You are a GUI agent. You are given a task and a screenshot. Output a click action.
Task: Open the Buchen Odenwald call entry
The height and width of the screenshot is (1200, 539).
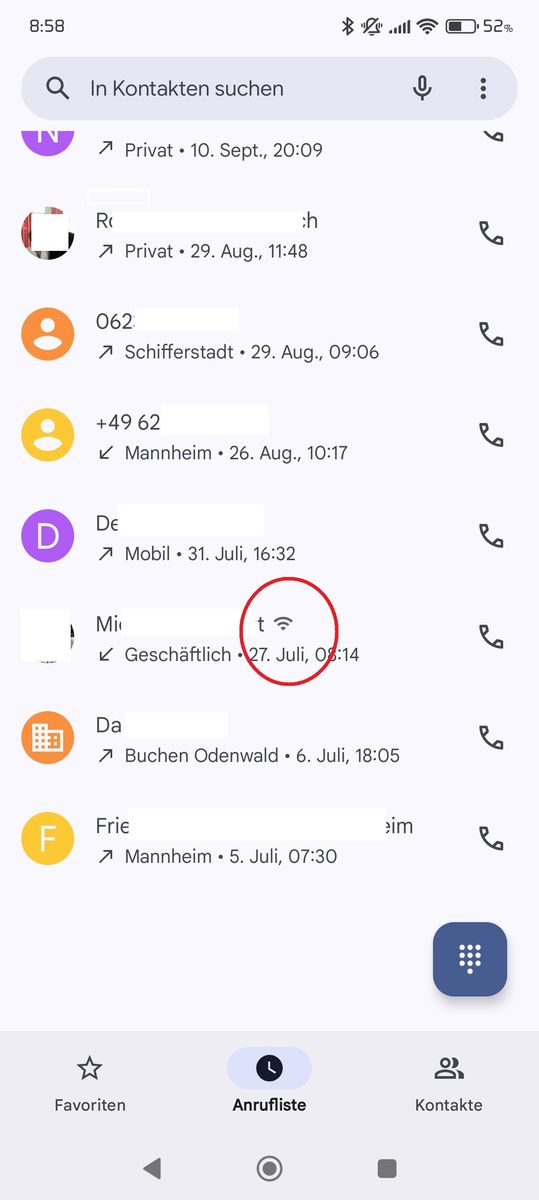click(240, 738)
